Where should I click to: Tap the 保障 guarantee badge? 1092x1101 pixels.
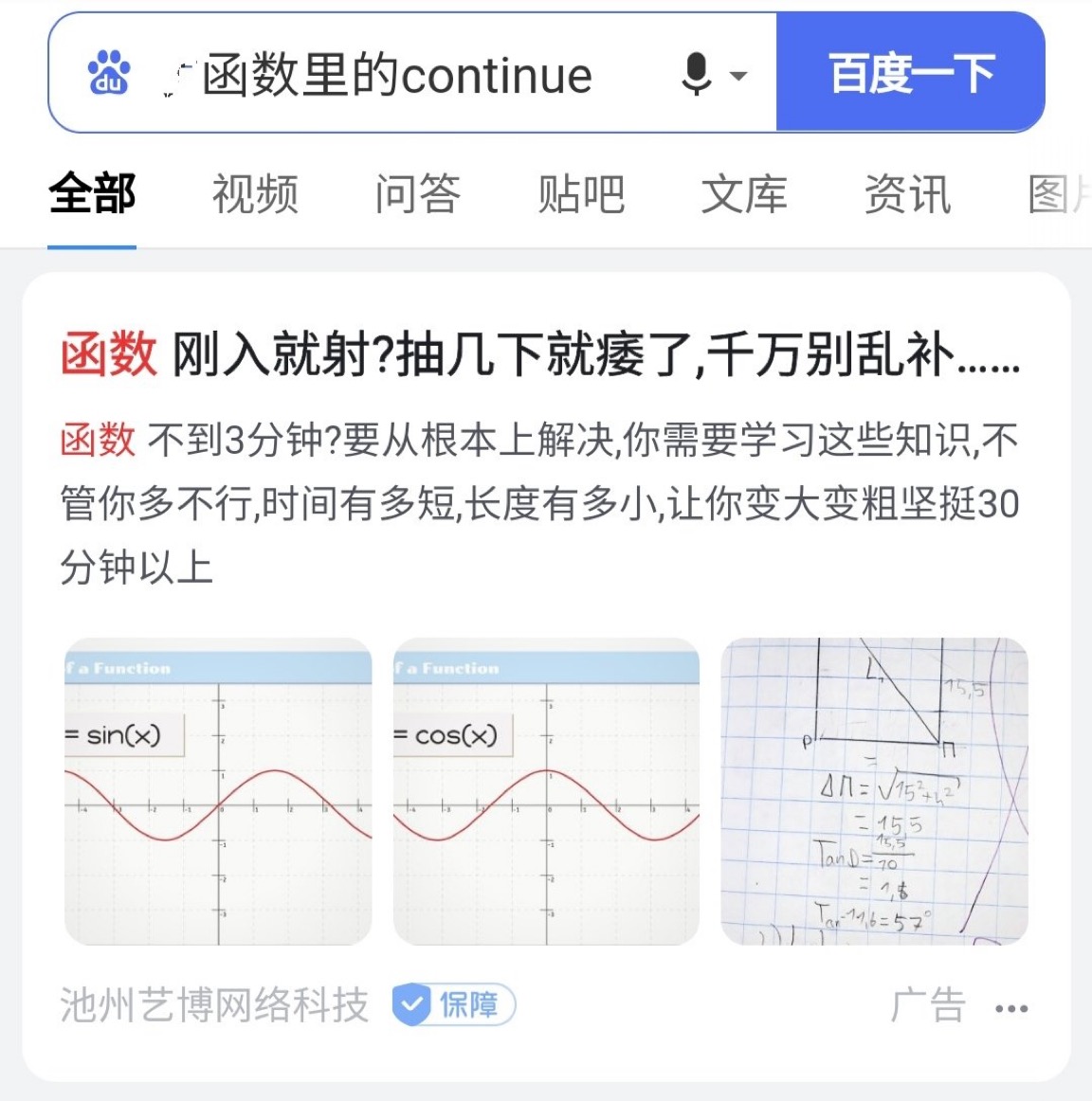(454, 1004)
